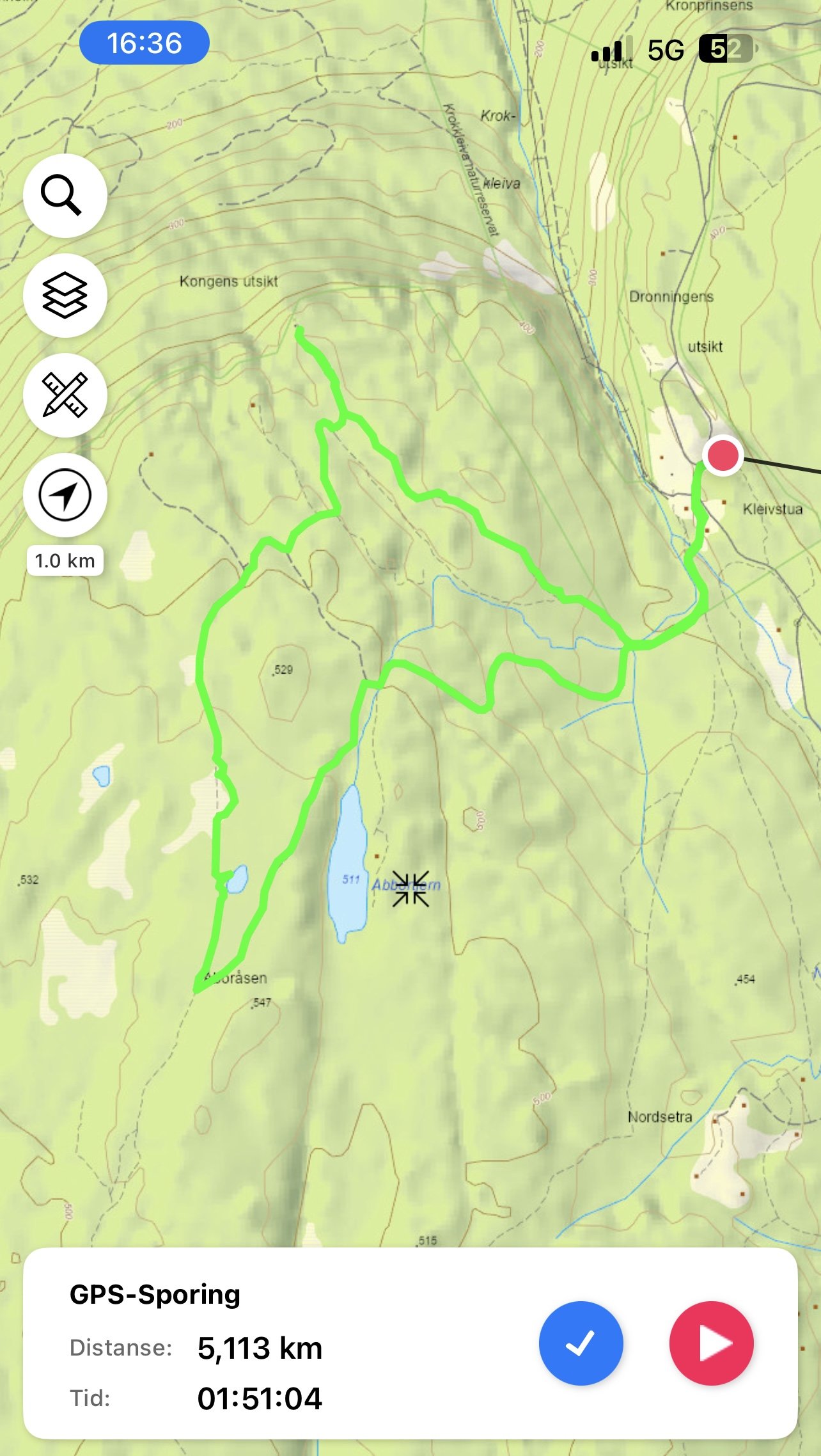
Task: Resume GPS tracking with the play button
Action: coord(711,1343)
